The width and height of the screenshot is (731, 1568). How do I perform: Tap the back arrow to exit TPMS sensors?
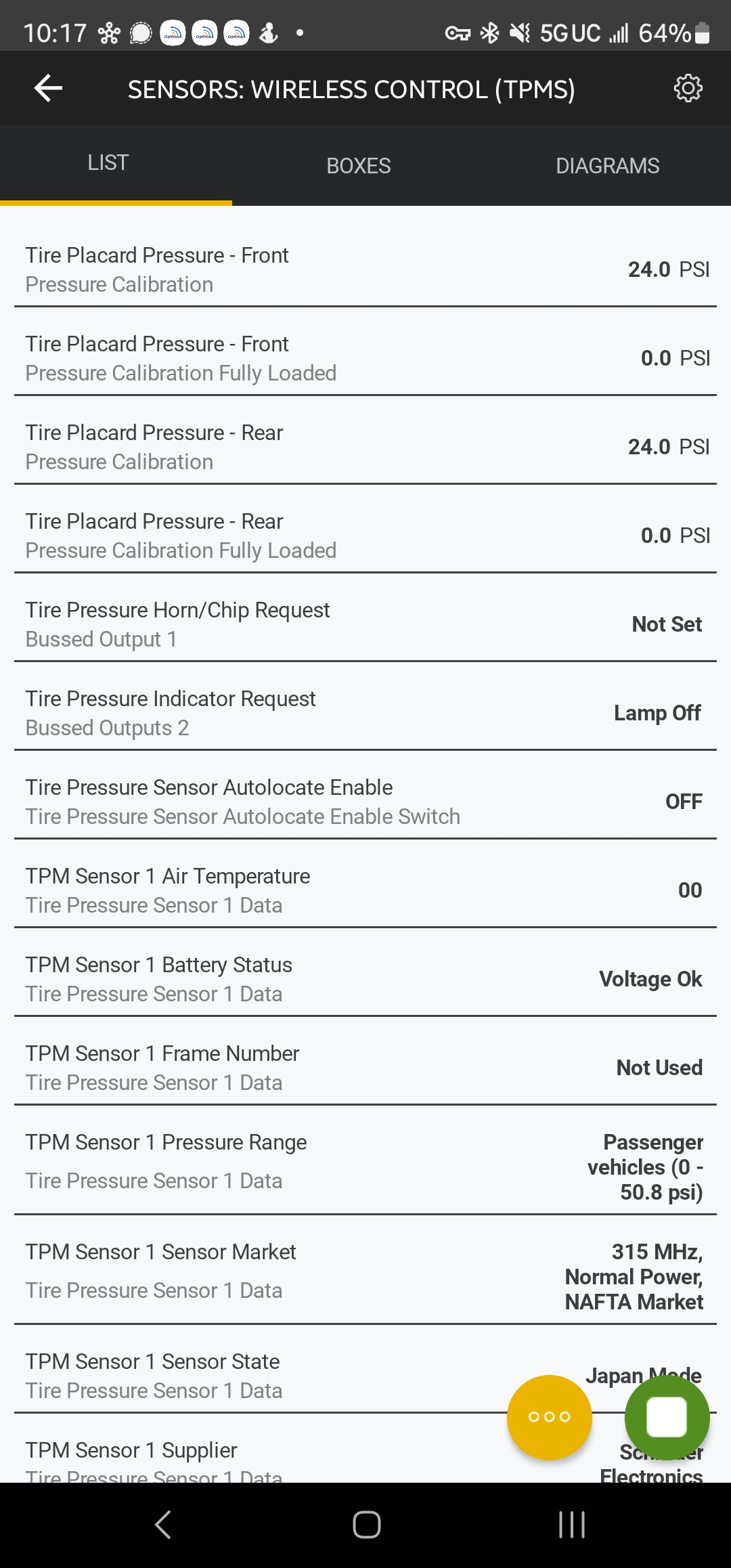46,87
